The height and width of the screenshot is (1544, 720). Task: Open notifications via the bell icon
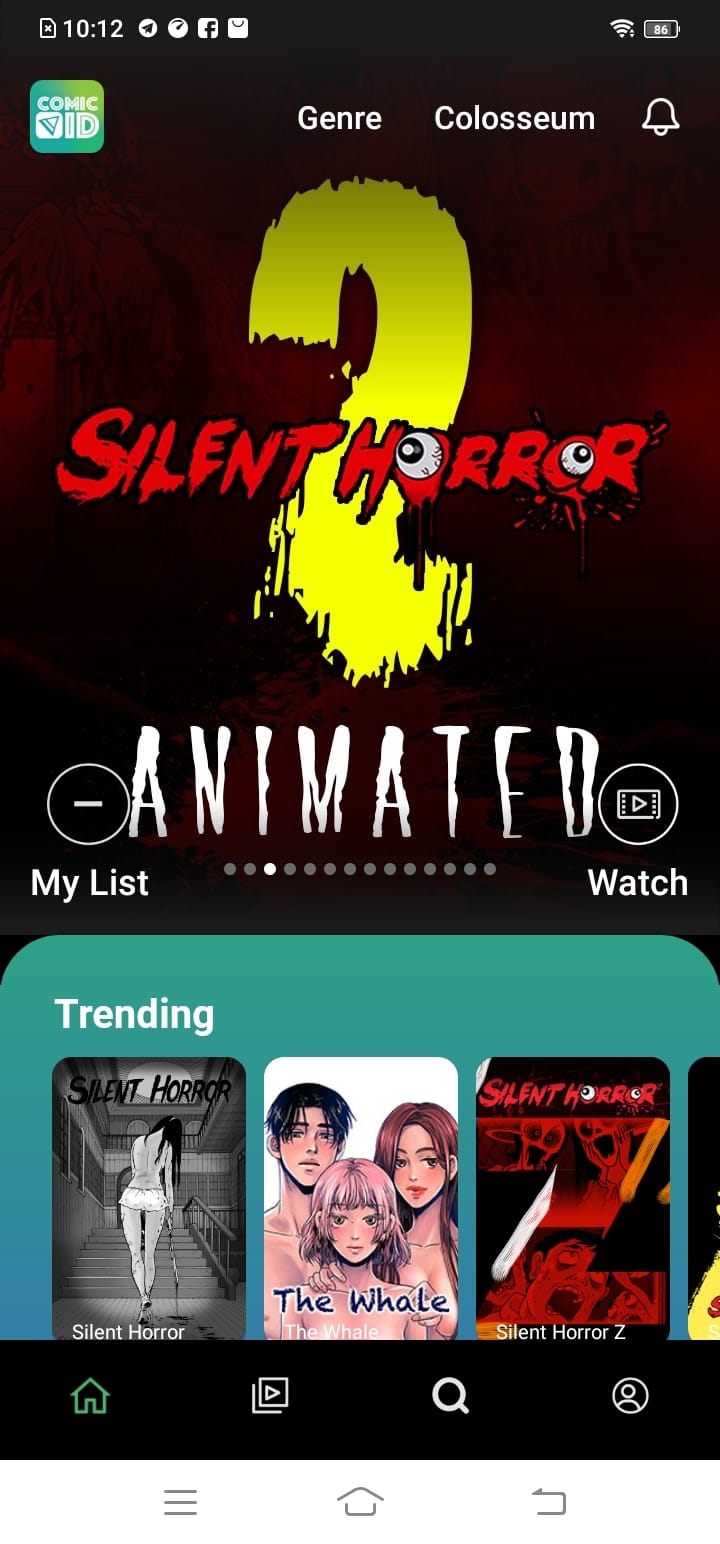point(660,117)
